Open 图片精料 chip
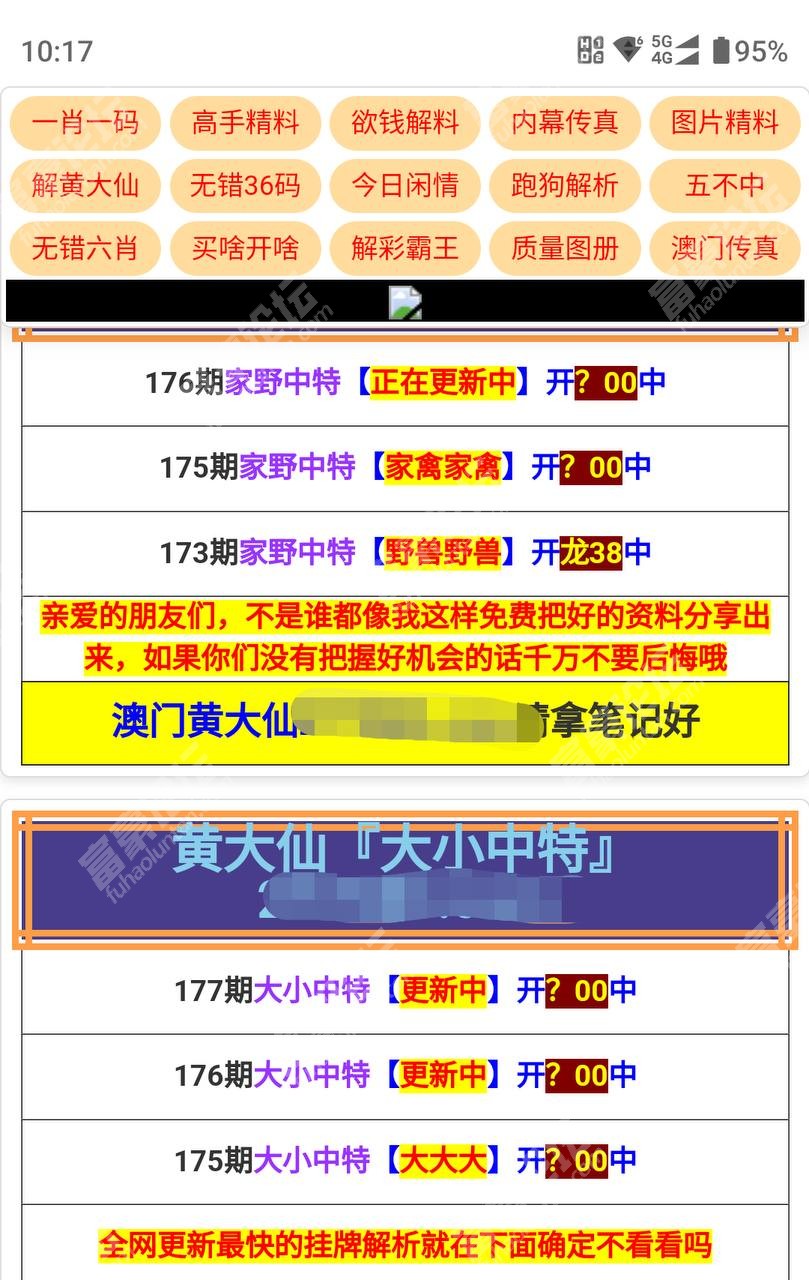The image size is (809, 1280). [725, 123]
